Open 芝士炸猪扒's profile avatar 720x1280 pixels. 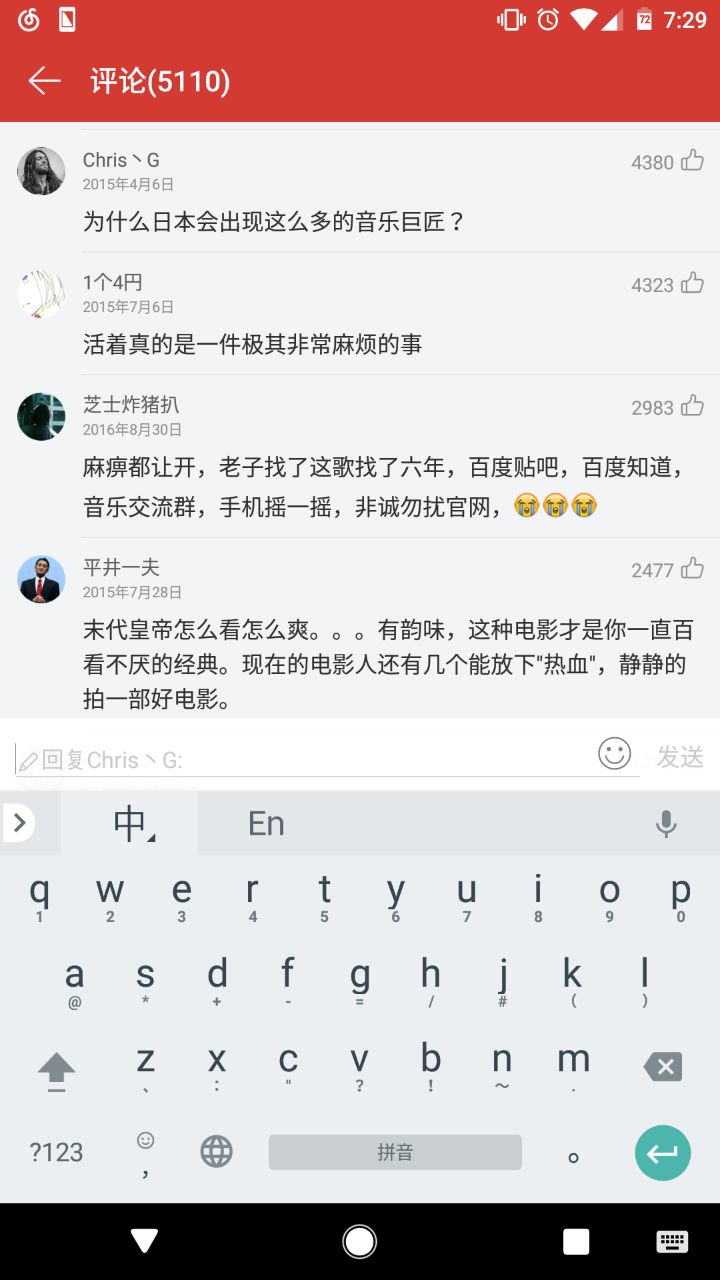41,416
